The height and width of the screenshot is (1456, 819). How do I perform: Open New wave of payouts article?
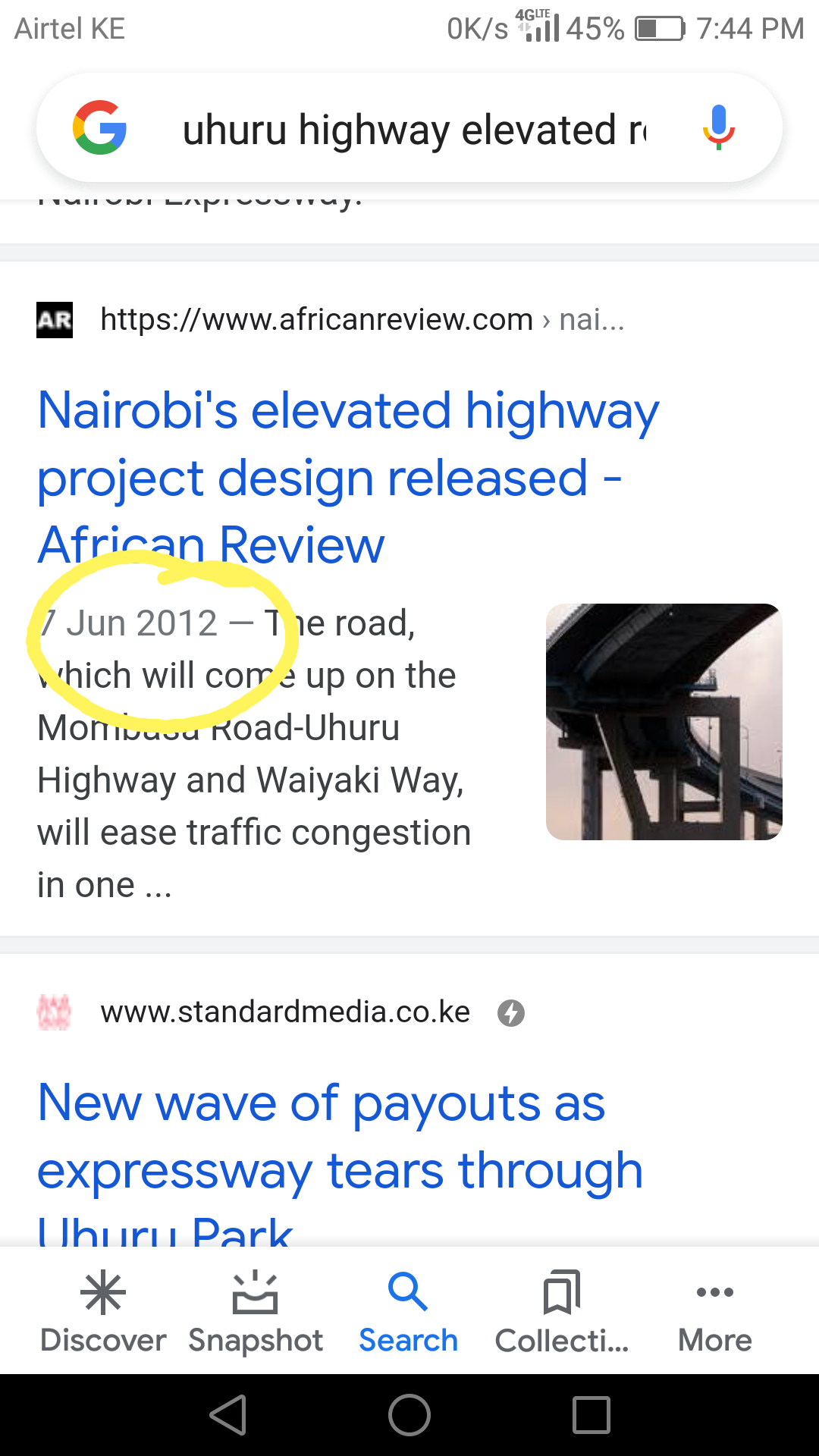click(x=339, y=1136)
